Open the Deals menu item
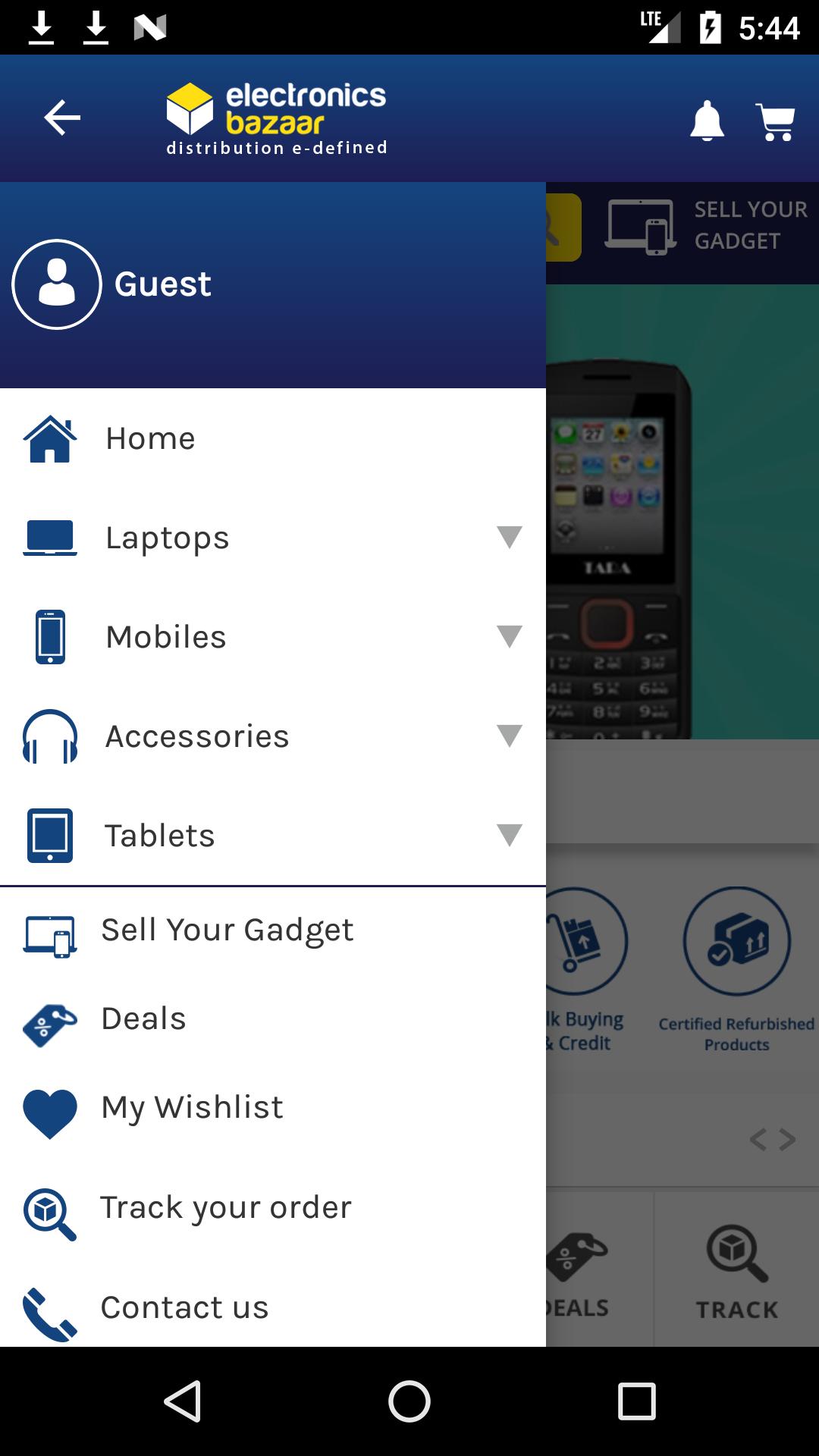This screenshot has height=1456, width=819. [x=144, y=1018]
